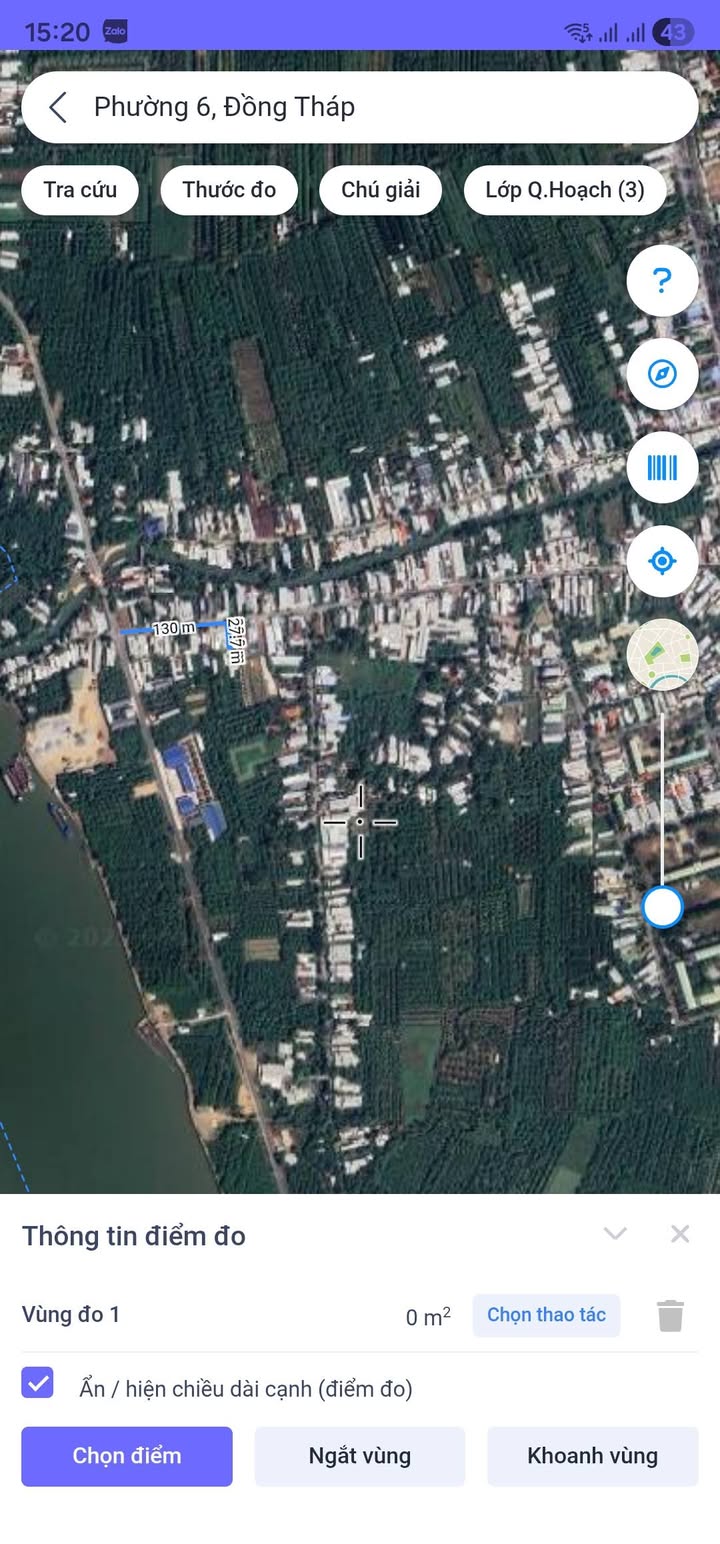Close the Thông tin điểm đo panel
Screen dimensions: 720x1544
click(x=680, y=1234)
